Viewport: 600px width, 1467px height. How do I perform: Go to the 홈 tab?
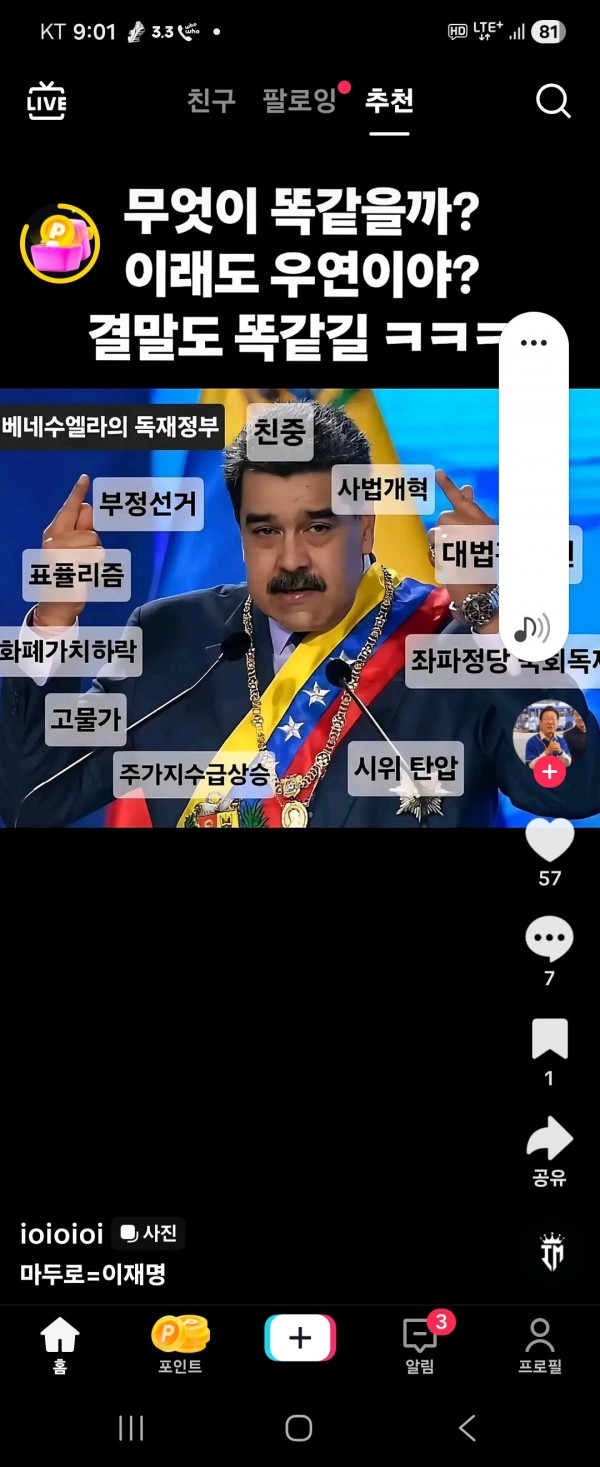coord(60,1345)
